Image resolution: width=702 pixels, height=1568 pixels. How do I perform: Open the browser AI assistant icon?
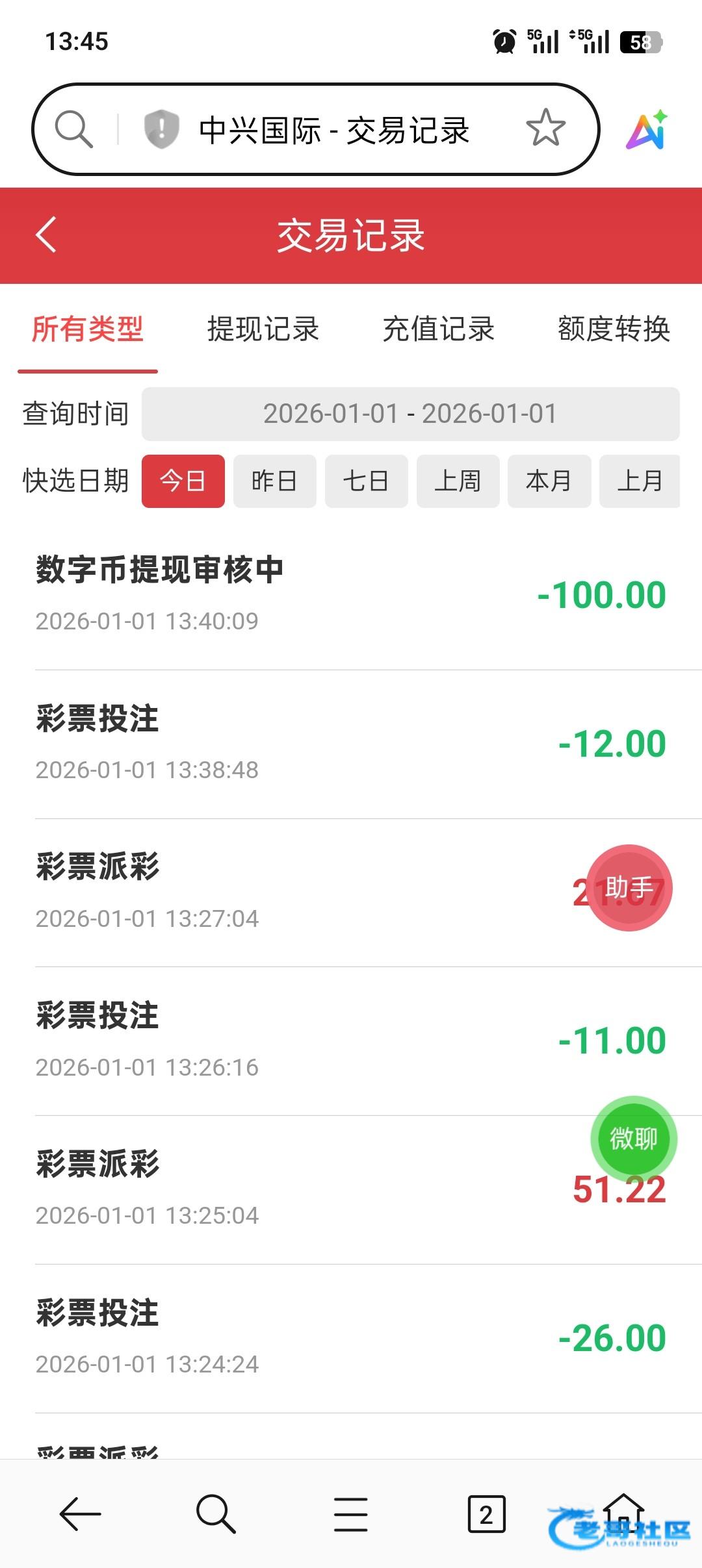646,129
